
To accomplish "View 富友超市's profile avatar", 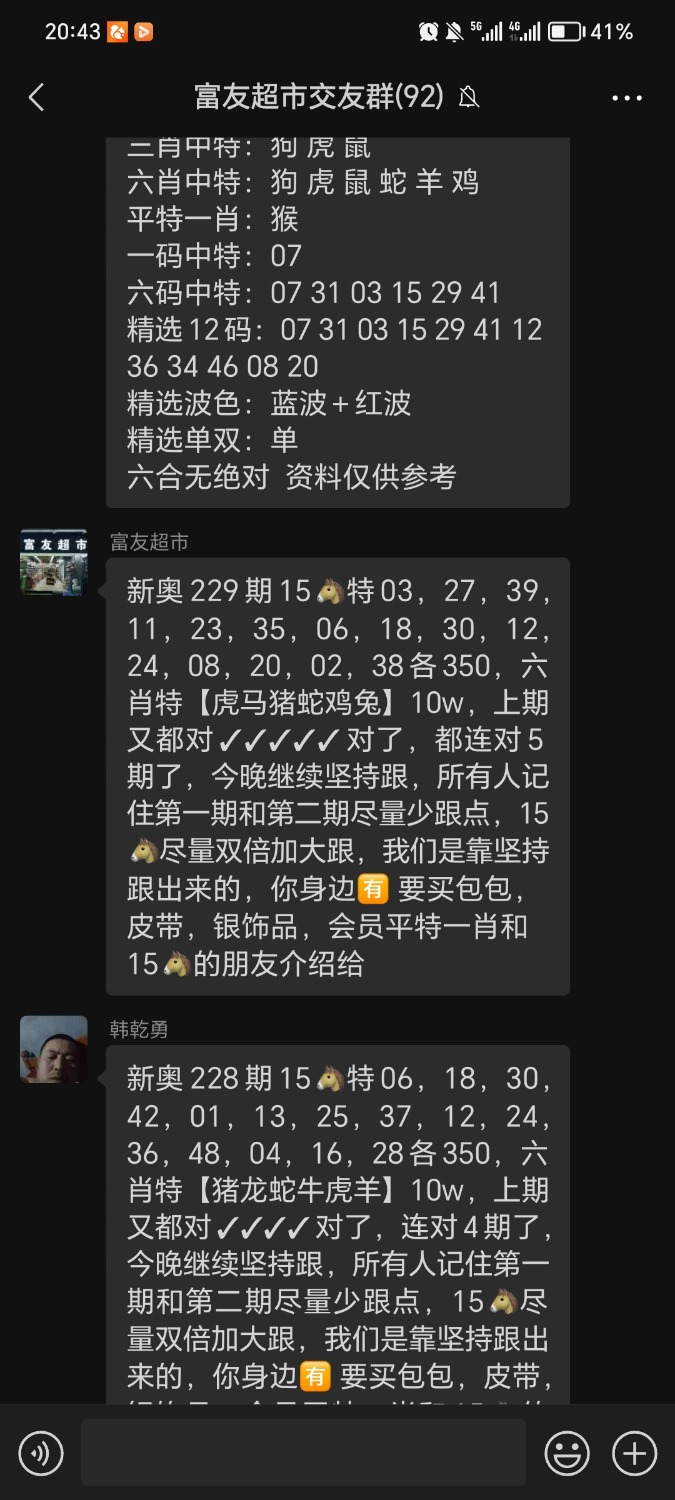I will click(54, 562).
